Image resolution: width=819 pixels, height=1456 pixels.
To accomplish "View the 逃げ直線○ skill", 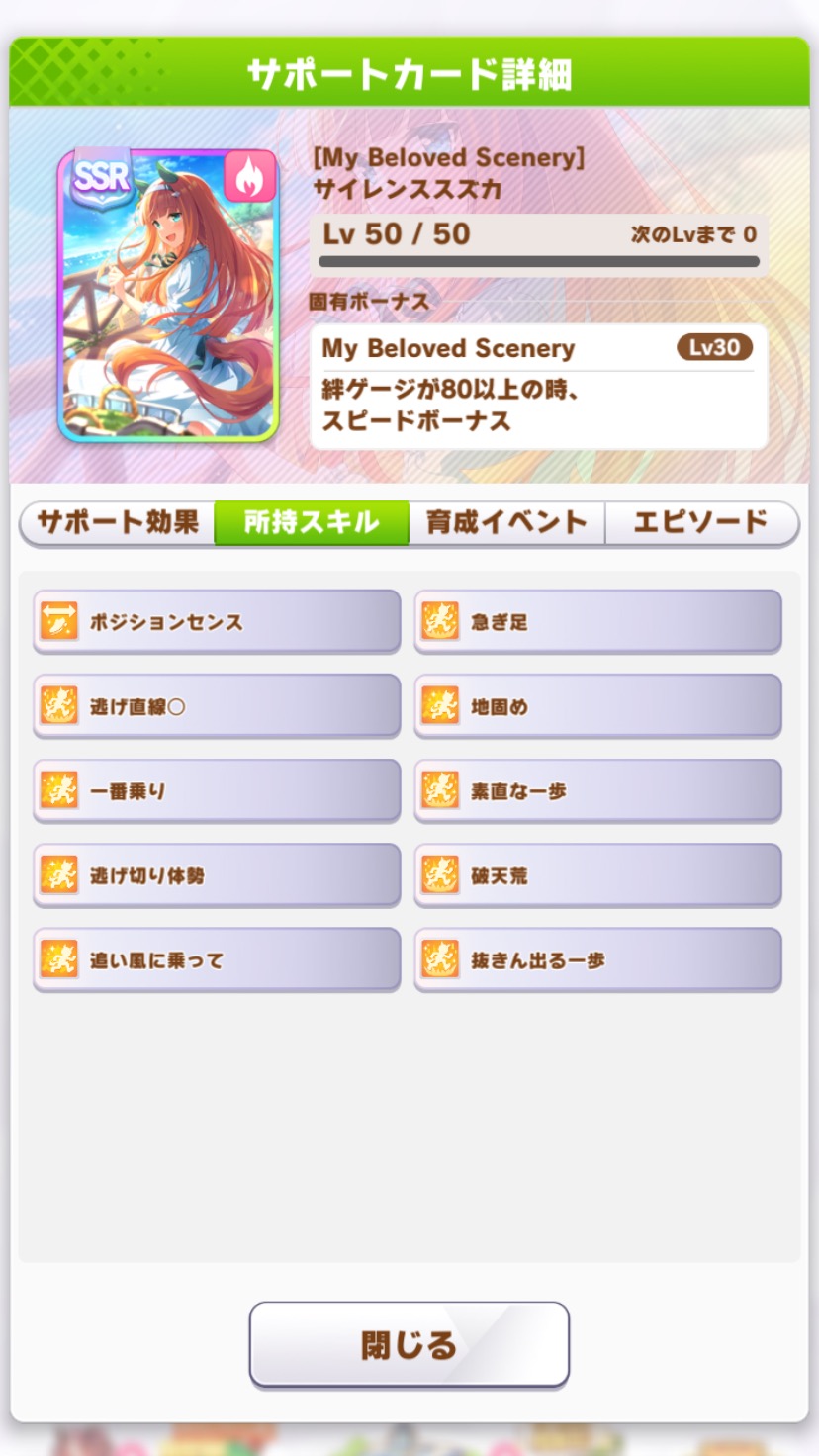I will pos(217,706).
